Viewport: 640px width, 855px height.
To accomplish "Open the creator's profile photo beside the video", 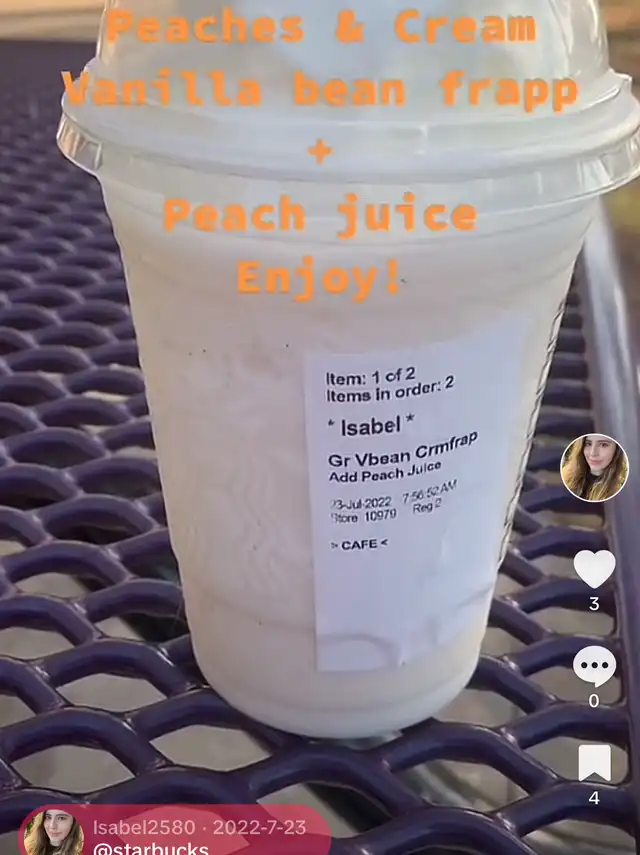I will (x=594, y=468).
